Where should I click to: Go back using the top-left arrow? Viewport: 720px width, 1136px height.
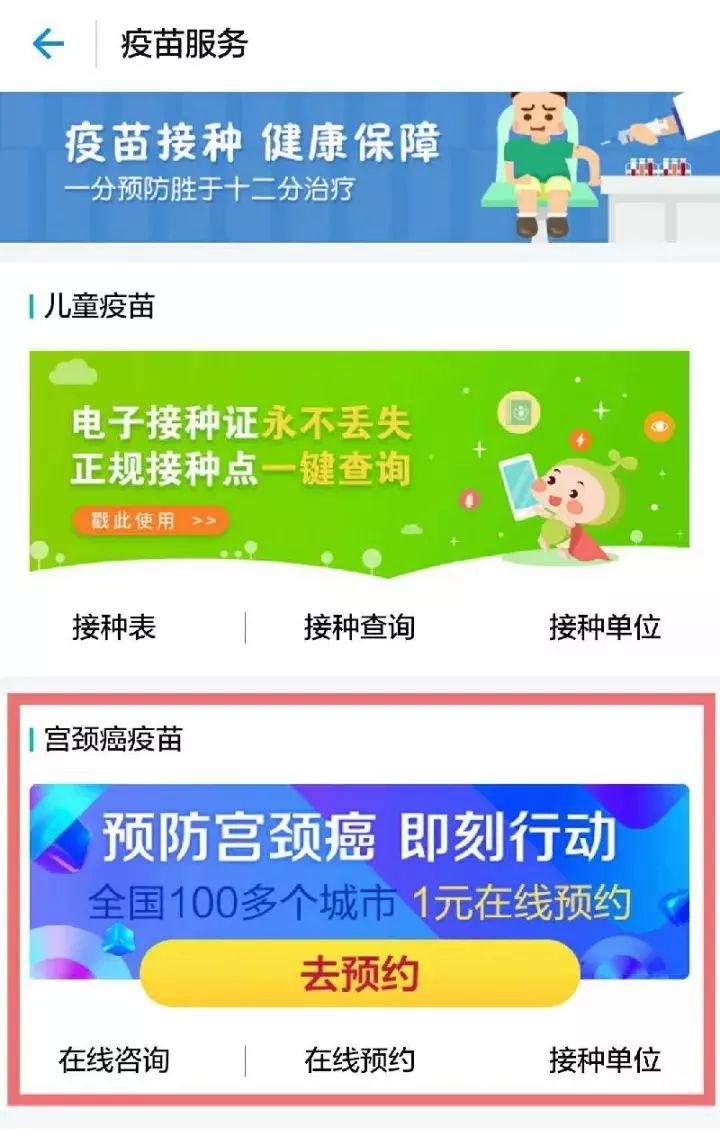47,44
